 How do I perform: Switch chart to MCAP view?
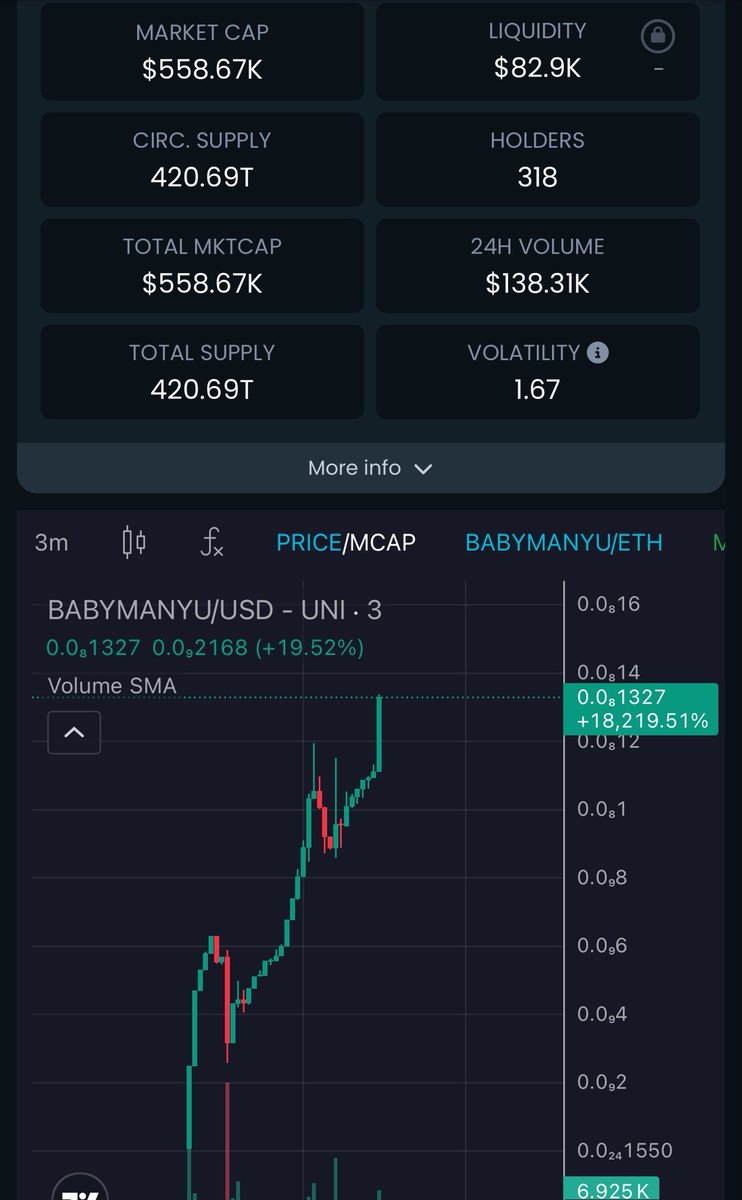(x=383, y=542)
